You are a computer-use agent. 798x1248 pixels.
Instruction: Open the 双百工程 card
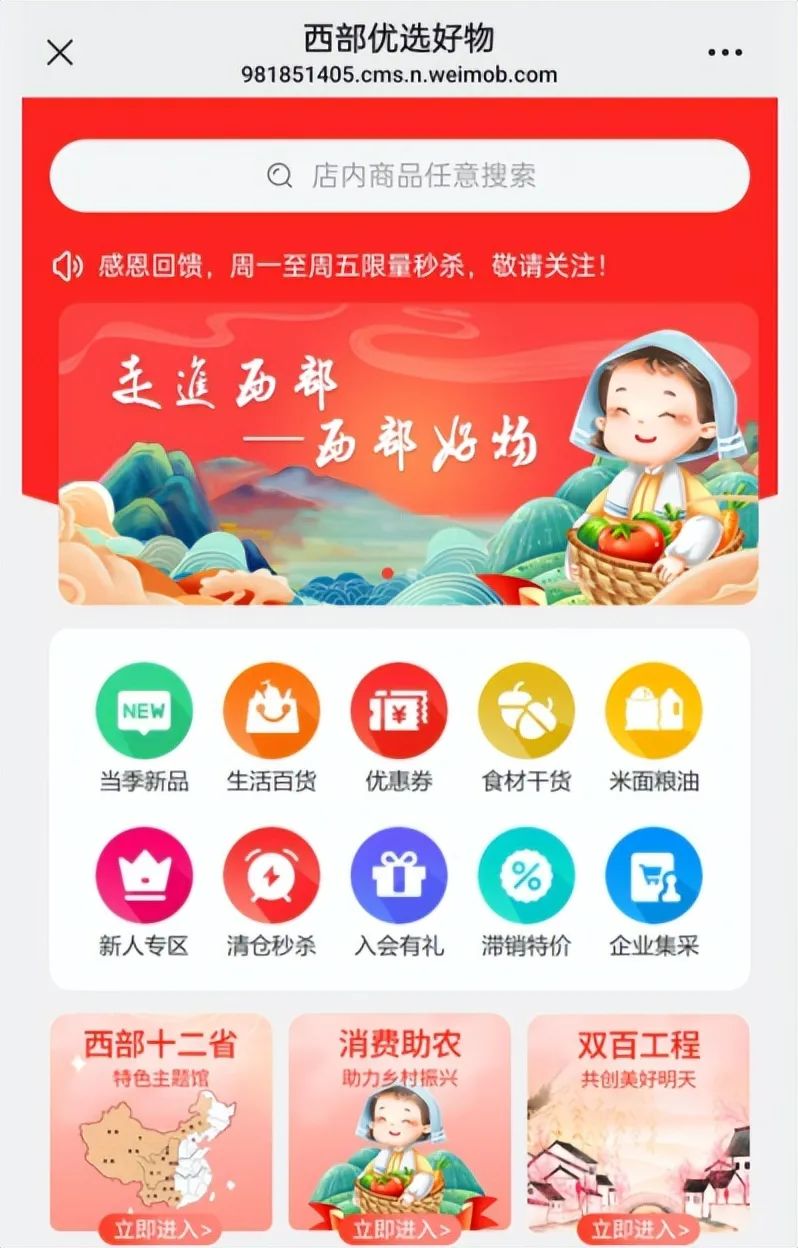[x=639, y=1125]
